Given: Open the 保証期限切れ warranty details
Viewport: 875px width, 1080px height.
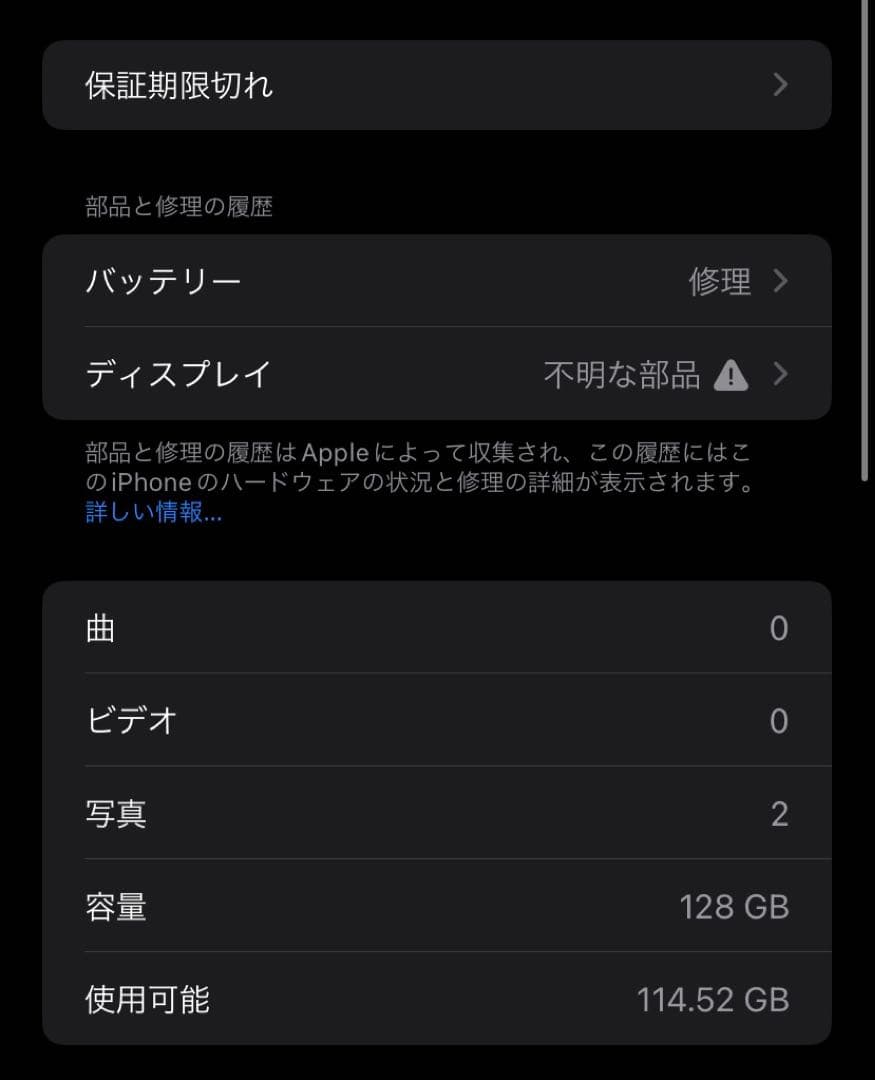Looking at the screenshot, I should pos(437,86).
